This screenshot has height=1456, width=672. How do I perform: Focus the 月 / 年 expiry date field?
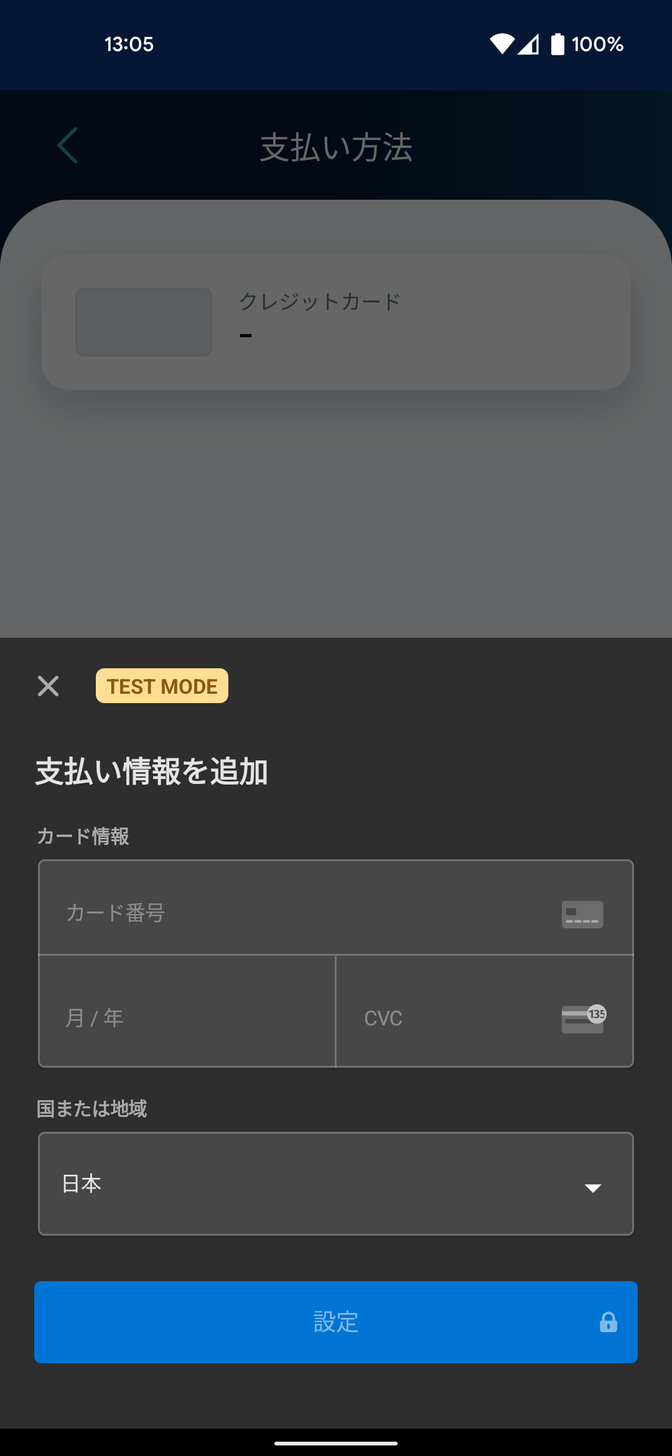187,1012
